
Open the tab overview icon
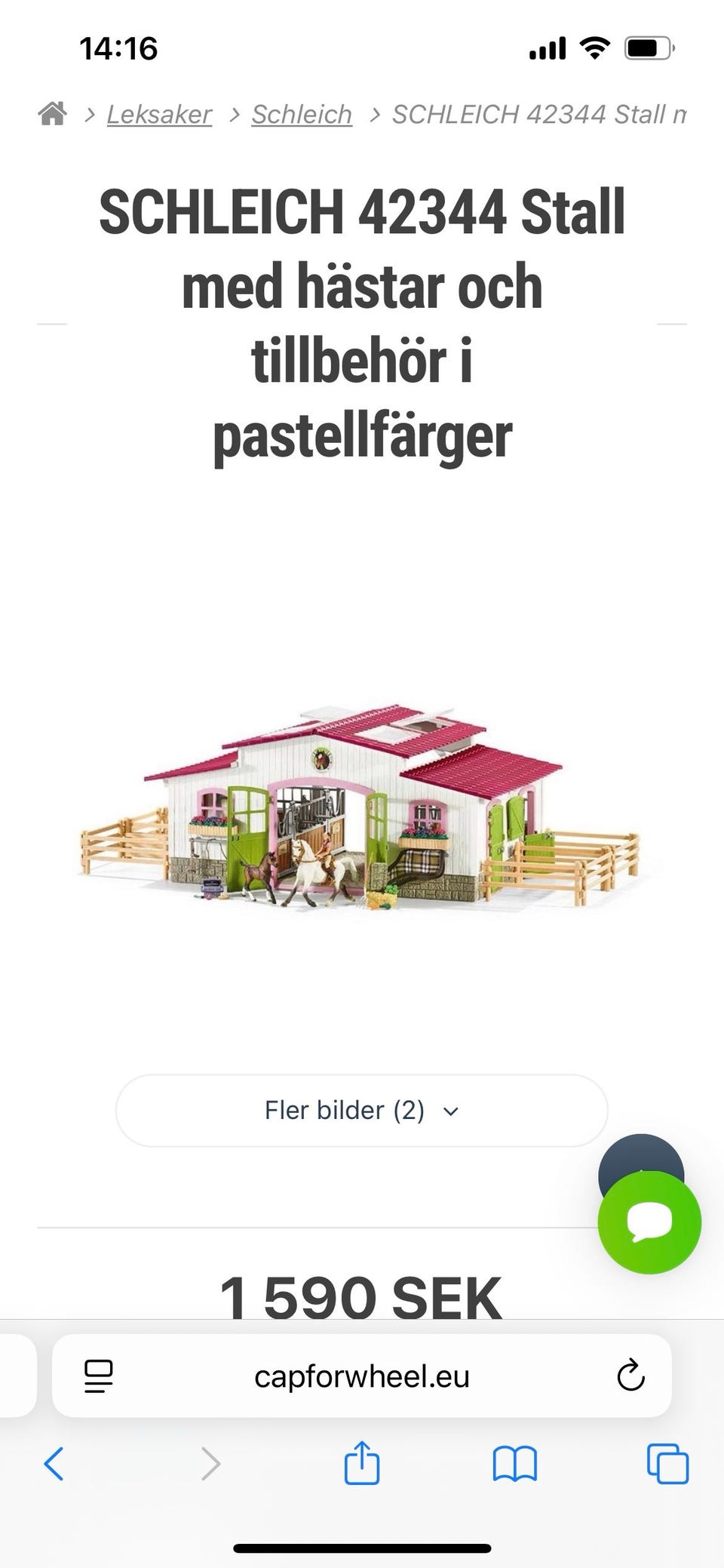click(665, 1465)
